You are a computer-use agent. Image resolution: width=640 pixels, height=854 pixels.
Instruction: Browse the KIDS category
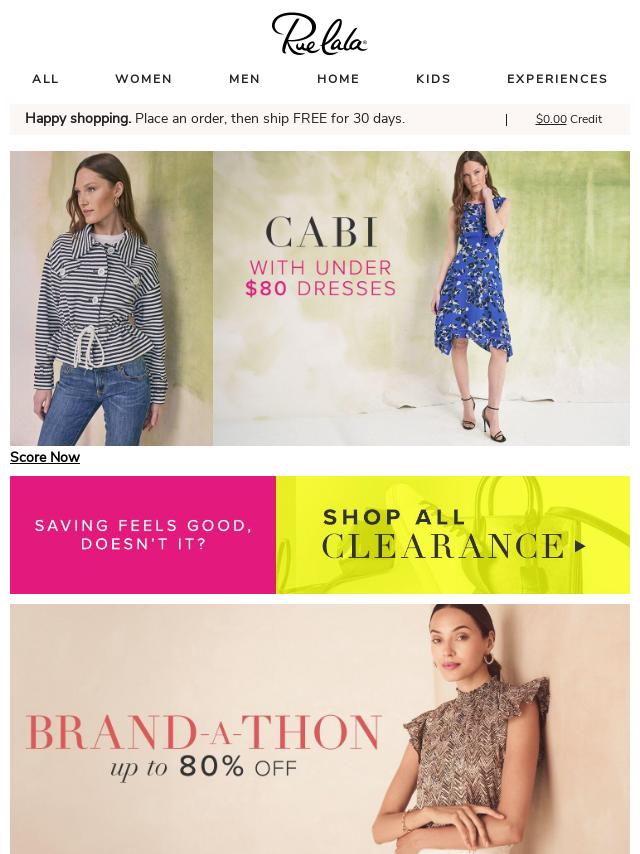point(433,79)
